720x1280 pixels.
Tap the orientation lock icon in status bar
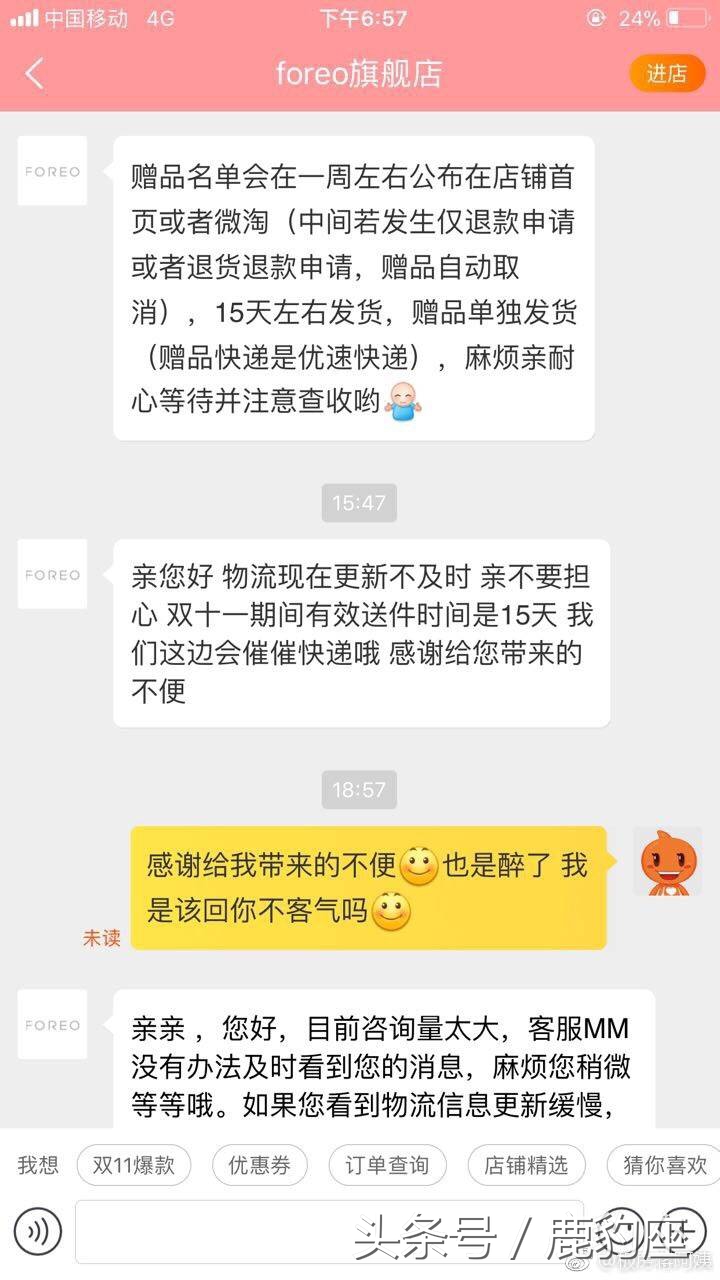pyautogui.click(x=595, y=16)
